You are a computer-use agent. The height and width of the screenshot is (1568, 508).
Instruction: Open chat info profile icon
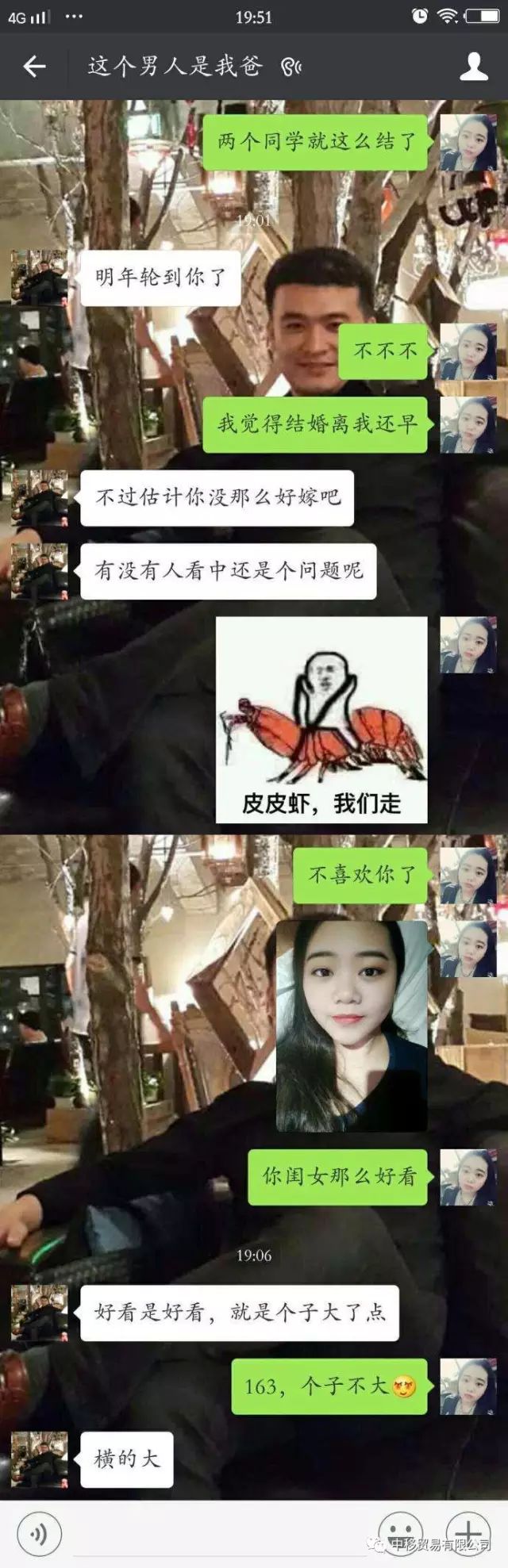pyautogui.click(x=473, y=67)
